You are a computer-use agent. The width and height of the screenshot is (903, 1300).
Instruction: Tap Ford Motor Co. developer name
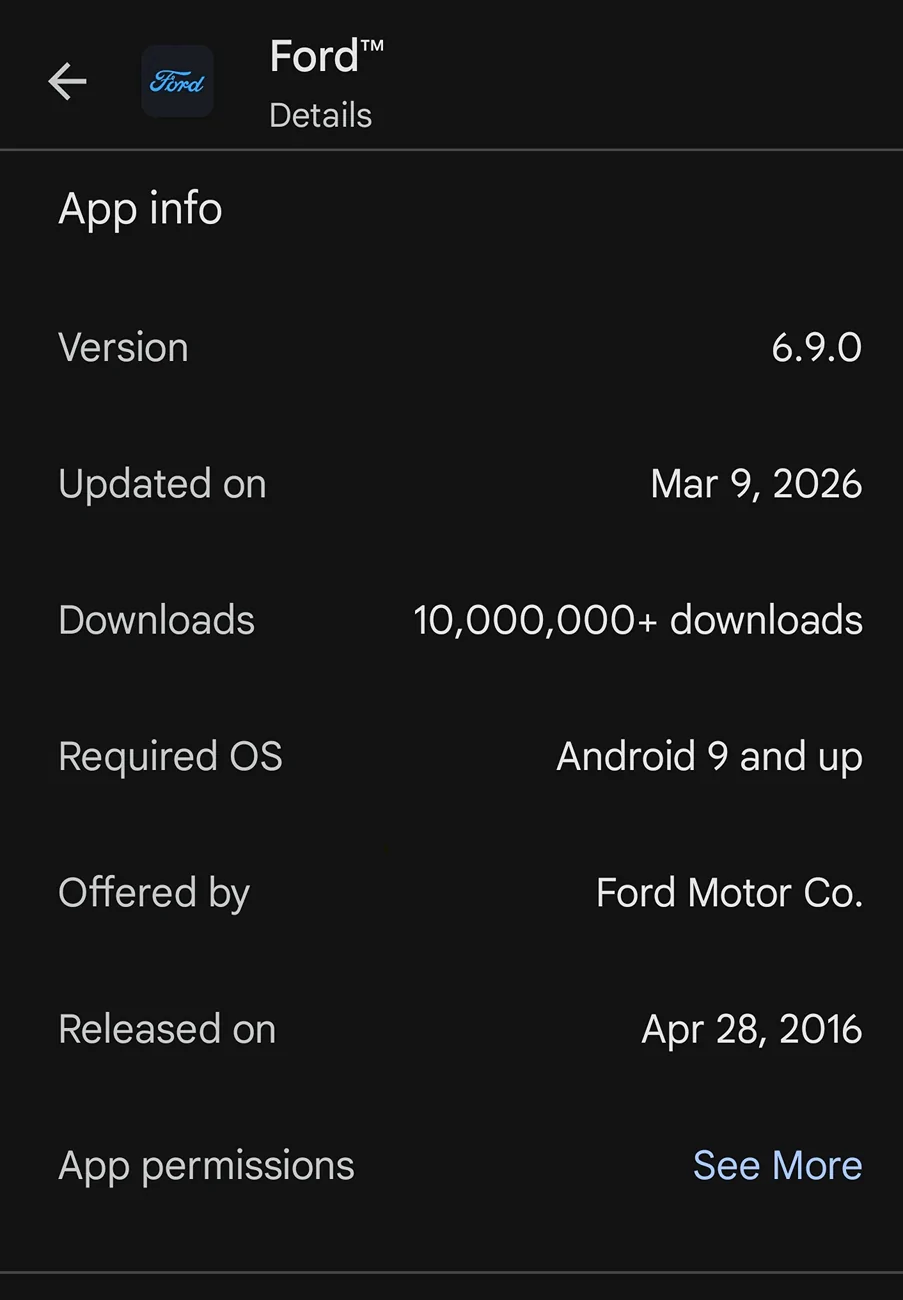point(728,892)
